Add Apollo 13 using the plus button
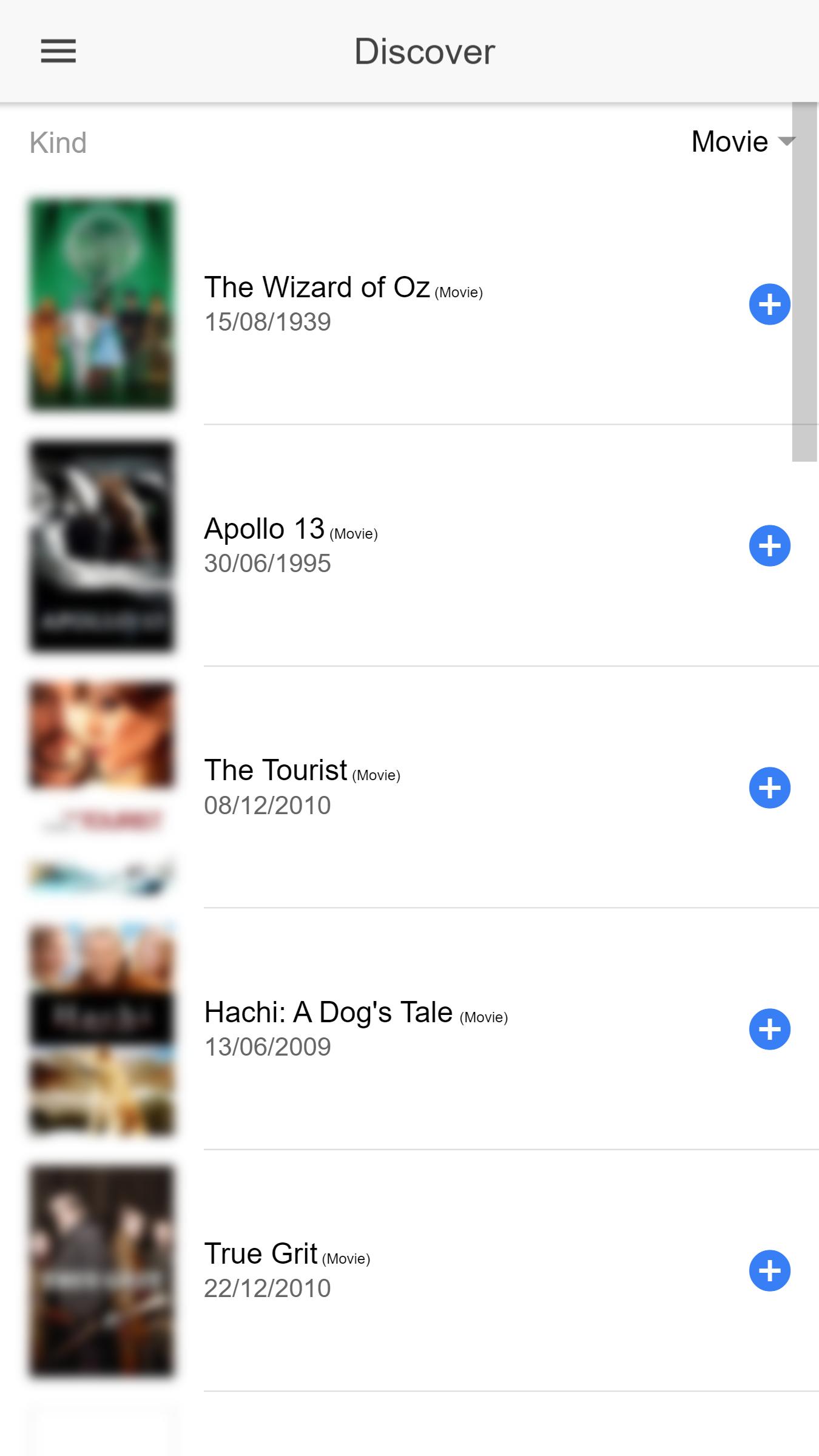 pyautogui.click(x=769, y=545)
